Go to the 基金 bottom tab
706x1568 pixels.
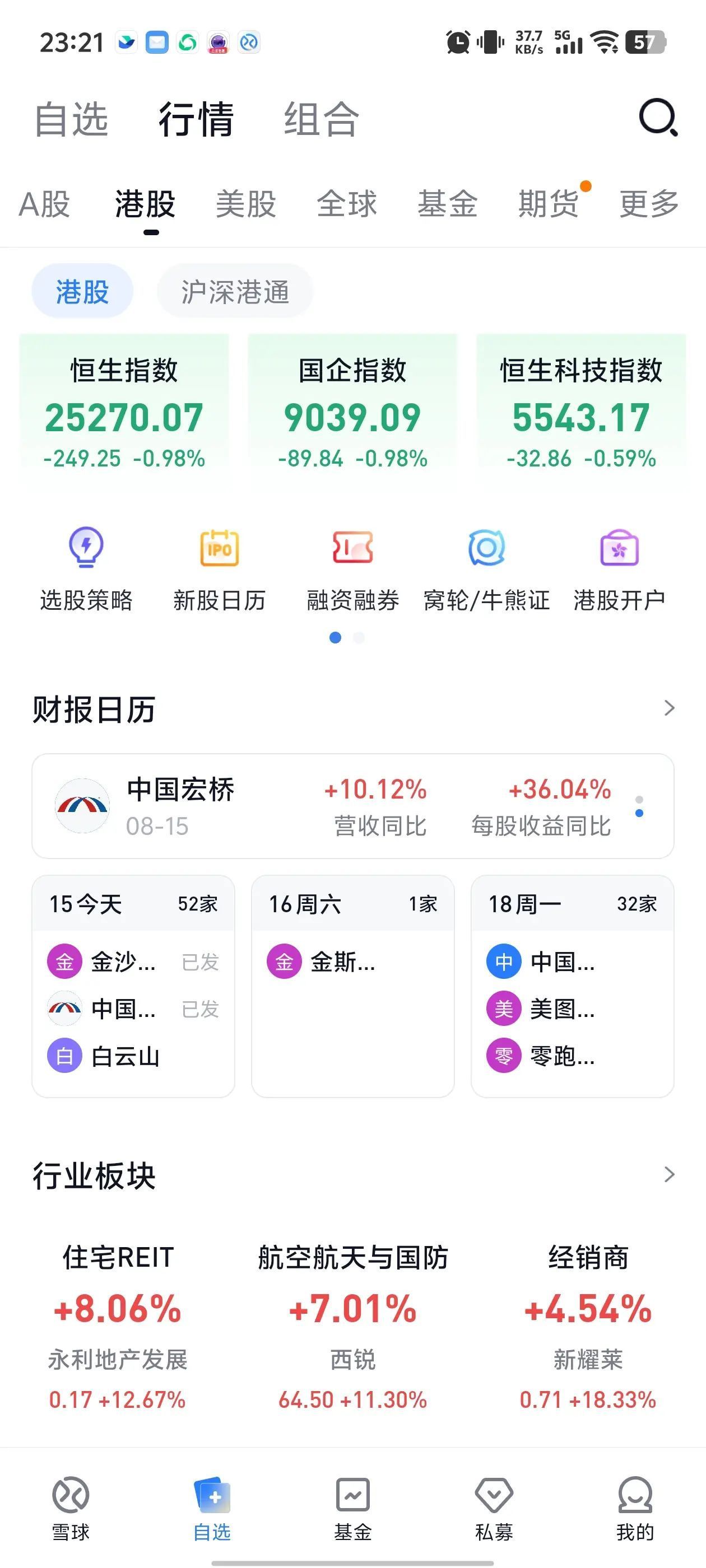[x=352, y=1508]
